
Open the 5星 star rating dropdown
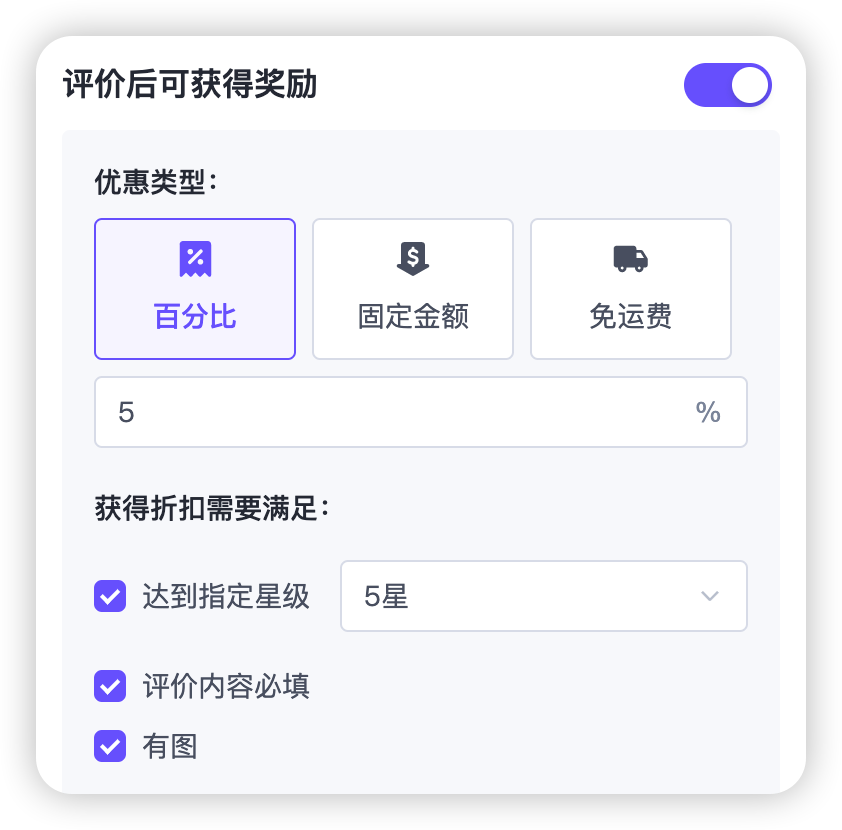click(x=543, y=596)
